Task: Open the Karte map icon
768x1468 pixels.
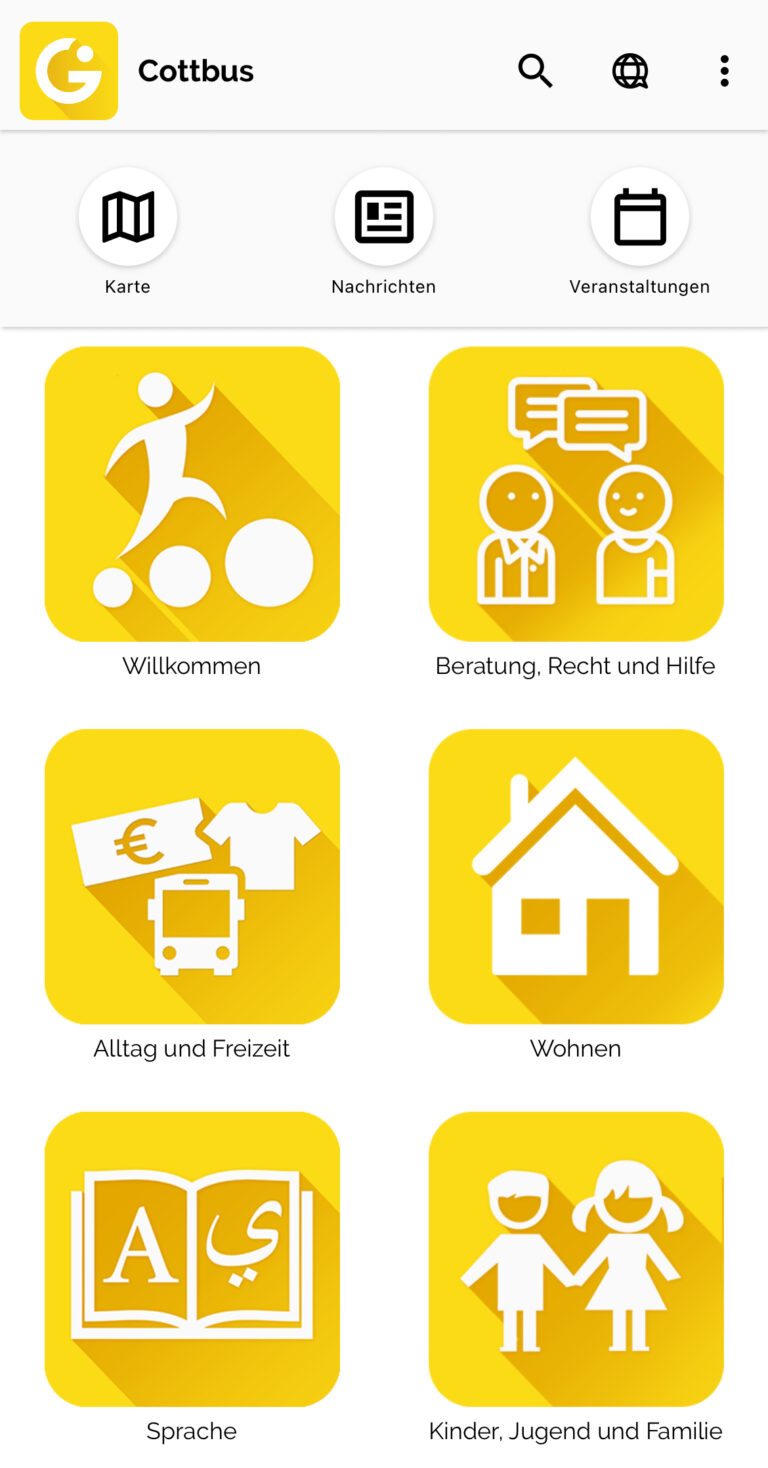Action: click(127, 216)
